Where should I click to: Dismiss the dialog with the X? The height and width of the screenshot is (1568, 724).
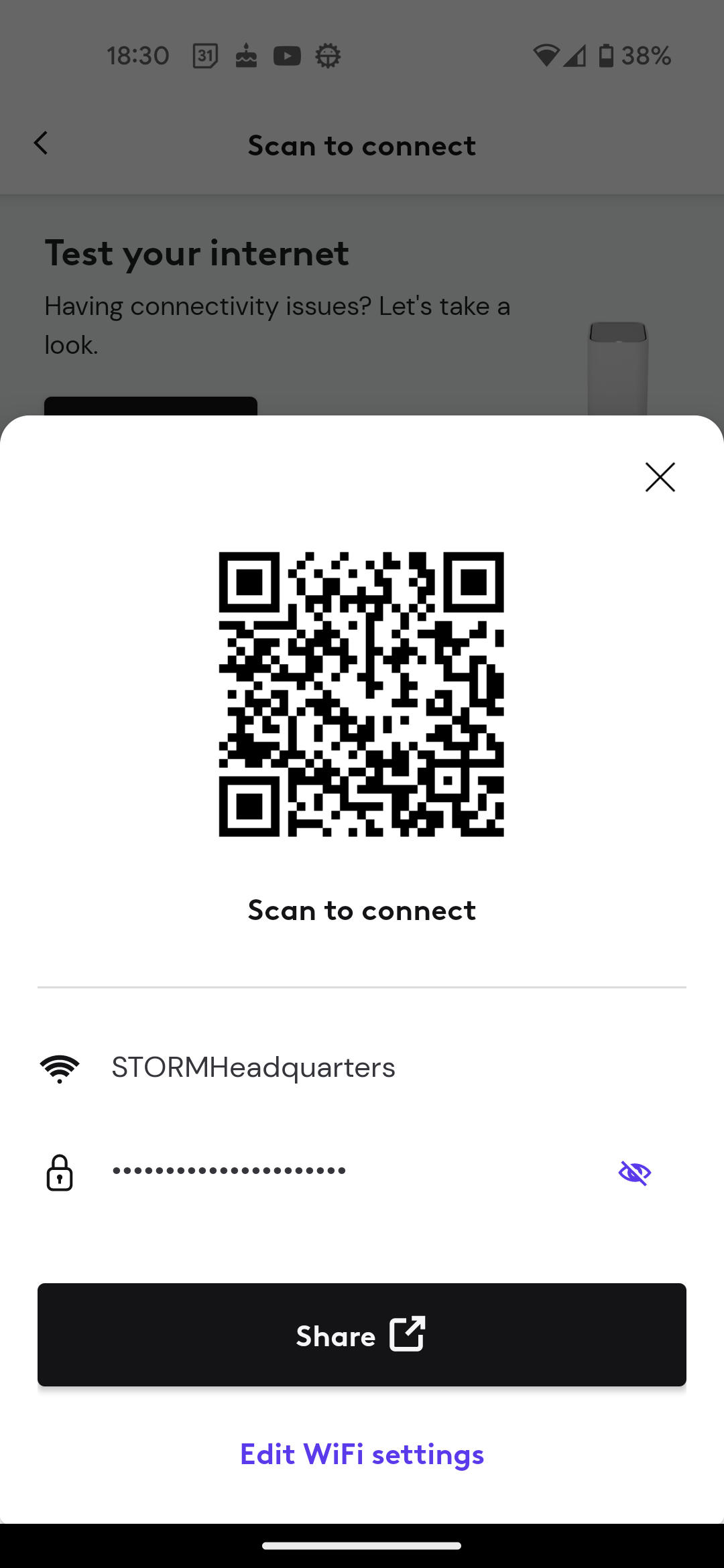(660, 477)
